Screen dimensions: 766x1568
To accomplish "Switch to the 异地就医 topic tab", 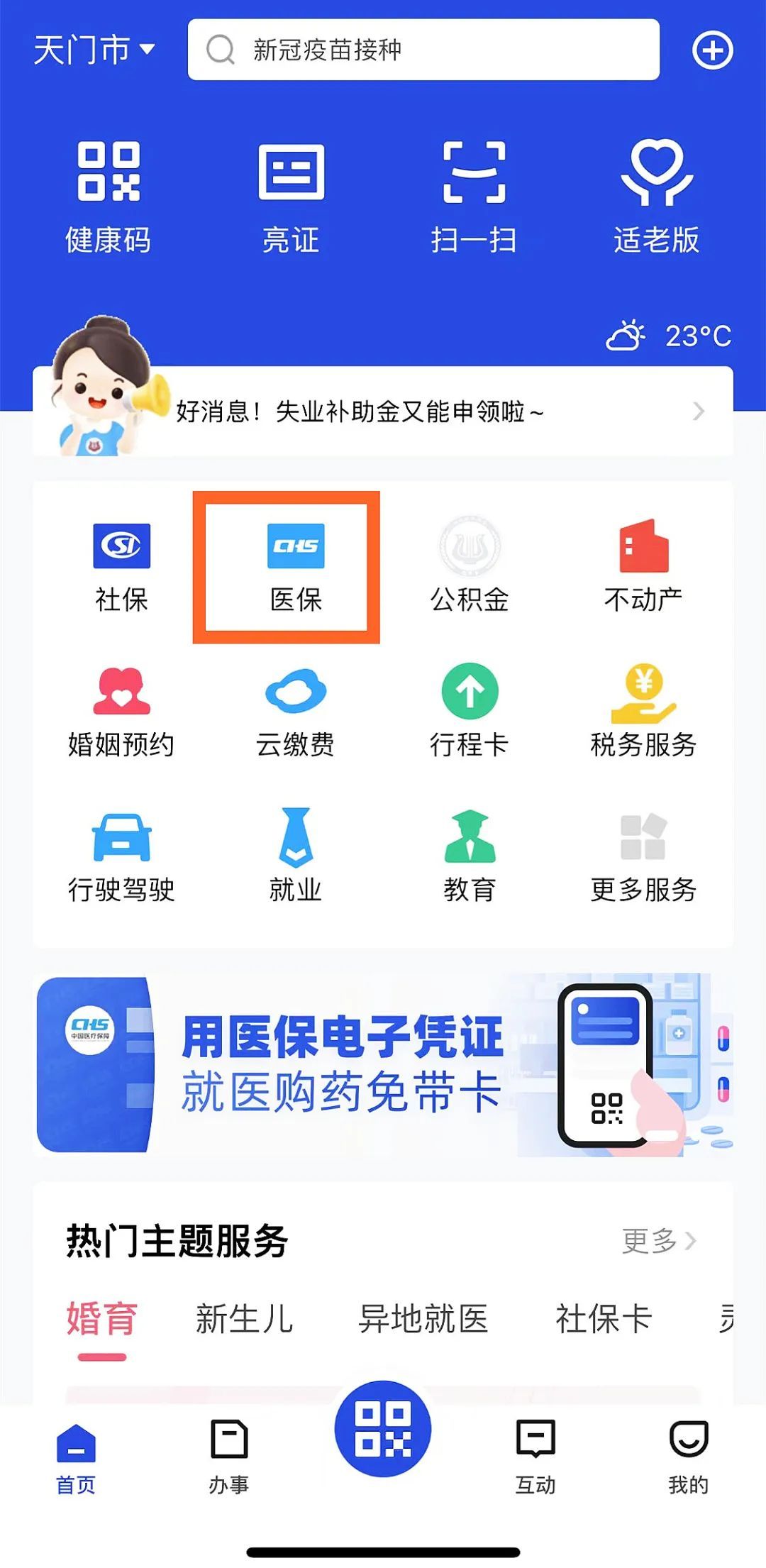I will tap(423, 1319).
